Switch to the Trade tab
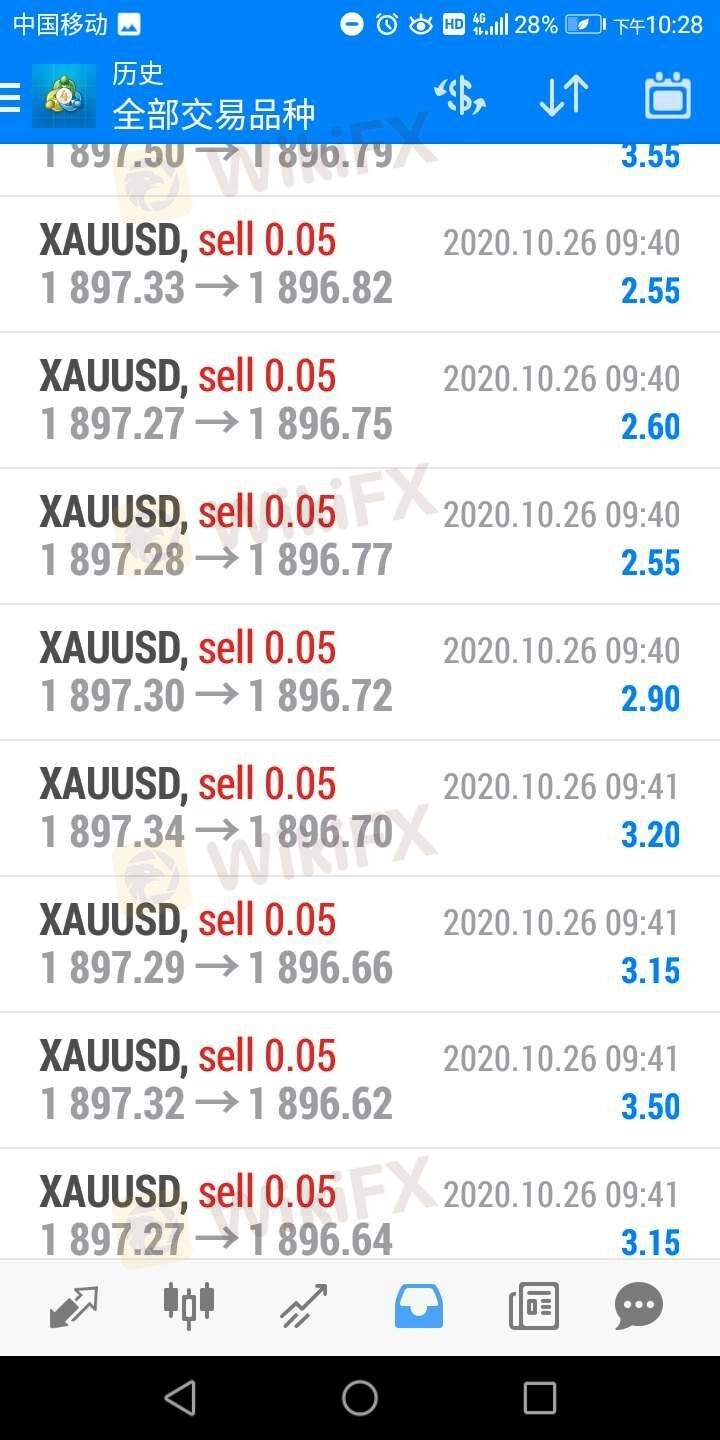Viewport: 720px width, 1440px height. [303, 1306]
